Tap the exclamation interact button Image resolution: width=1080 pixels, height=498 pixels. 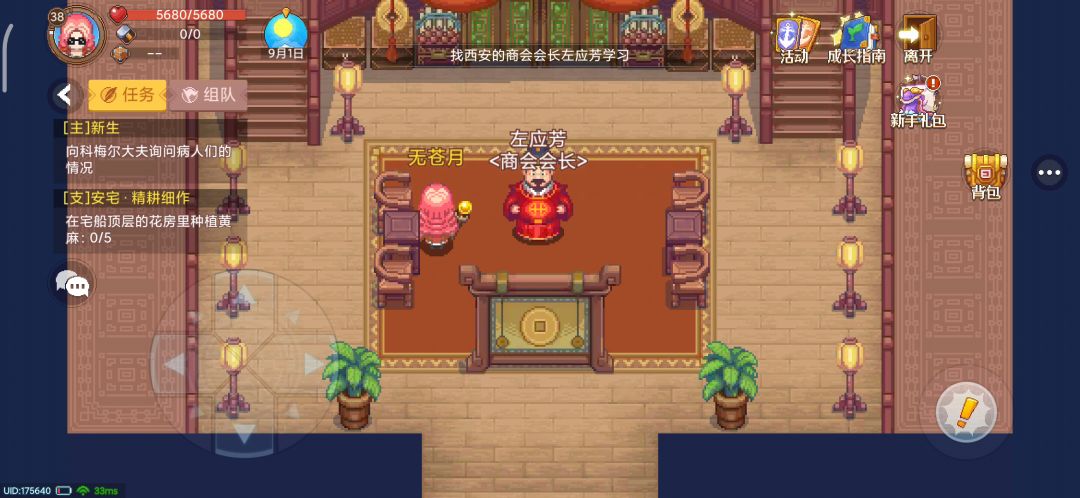(966, 411)
